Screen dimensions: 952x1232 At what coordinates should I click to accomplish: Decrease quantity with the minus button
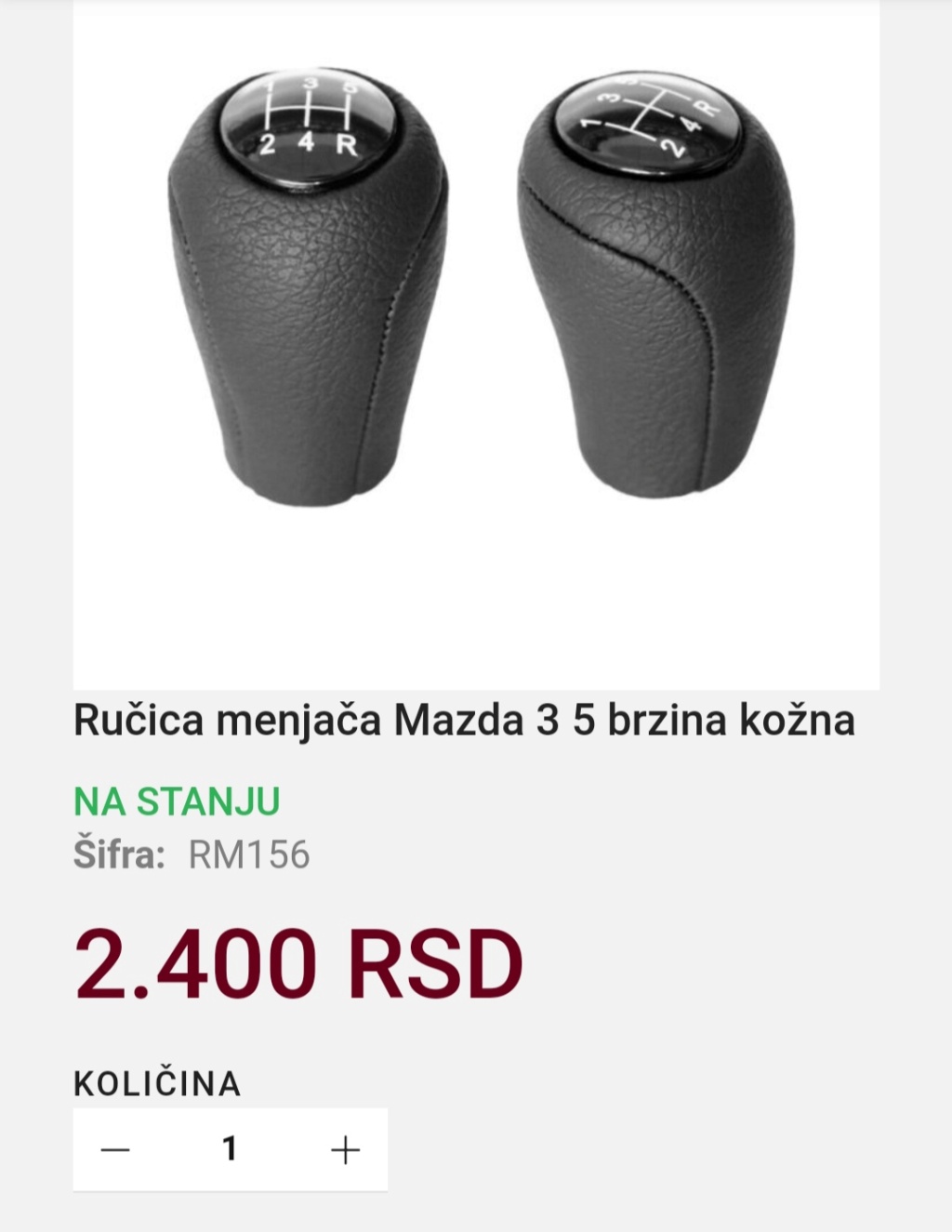tap(115, 1149)
